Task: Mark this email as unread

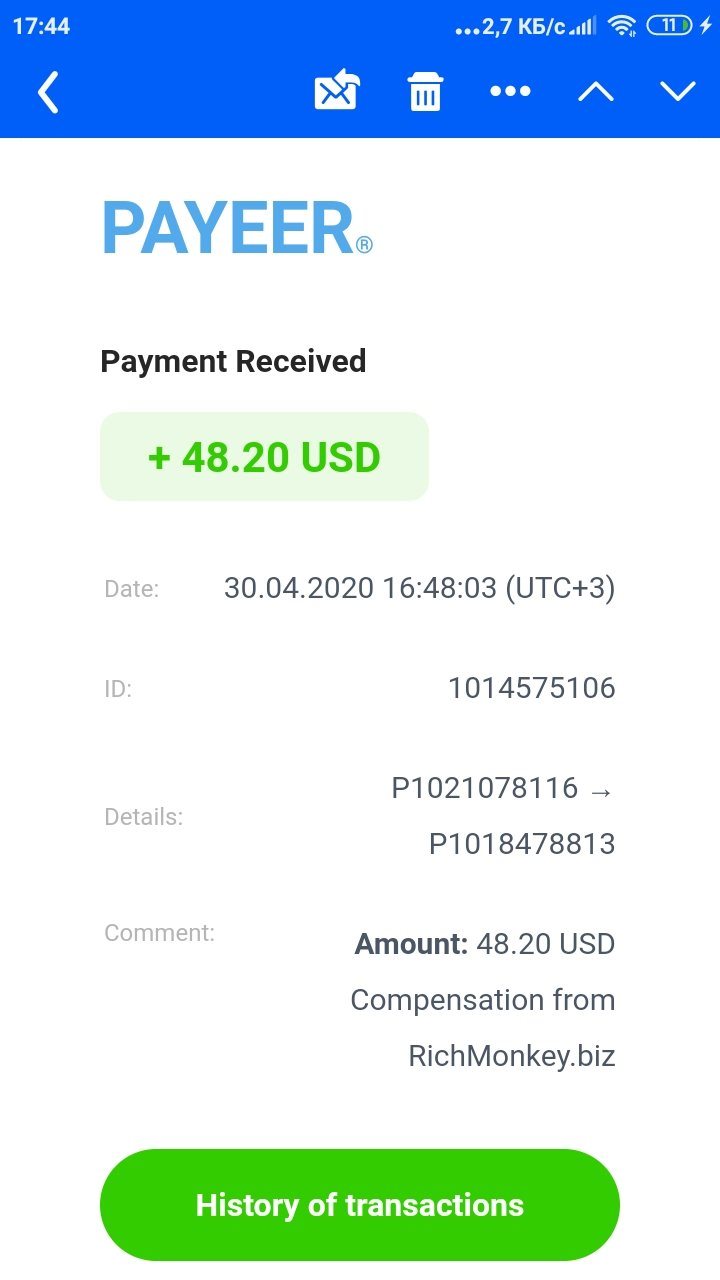Action: point(337,91)
